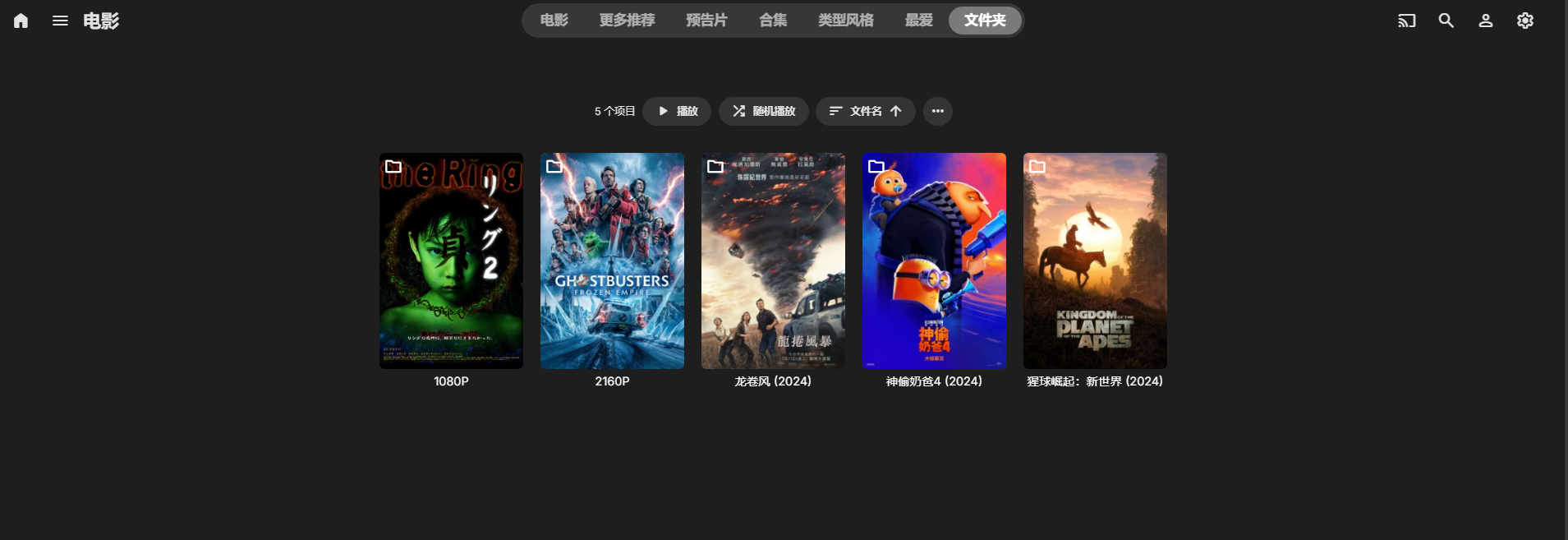This screenshot has width=1568, height=540.
Task: Open the settings gear
Action: [1525, 21]
